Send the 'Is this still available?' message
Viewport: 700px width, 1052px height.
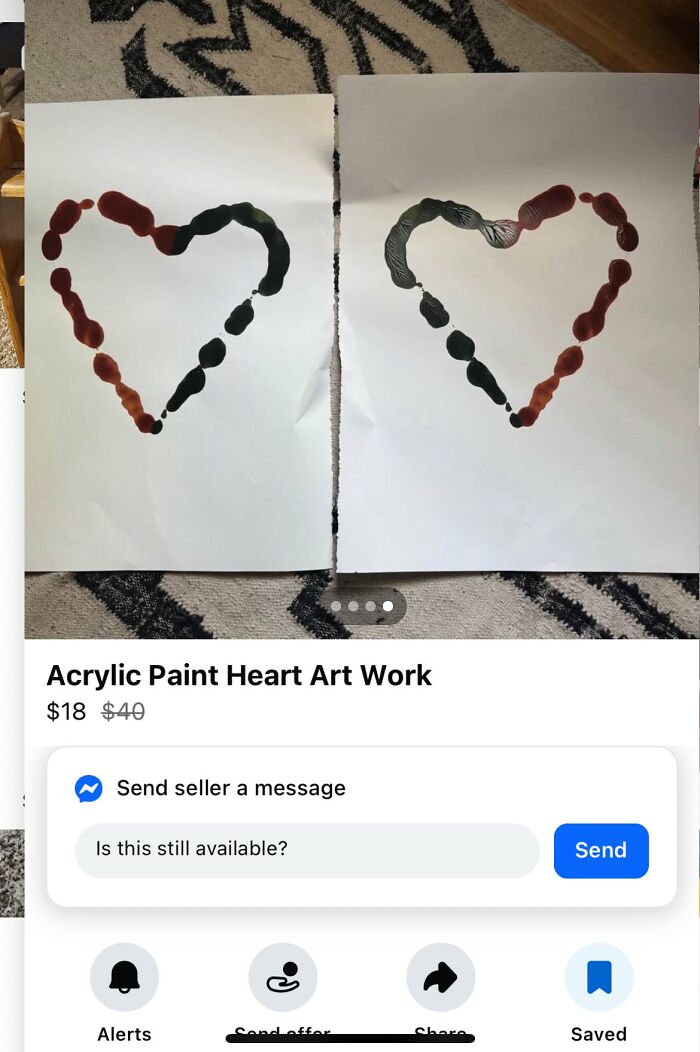click(601, 850)
